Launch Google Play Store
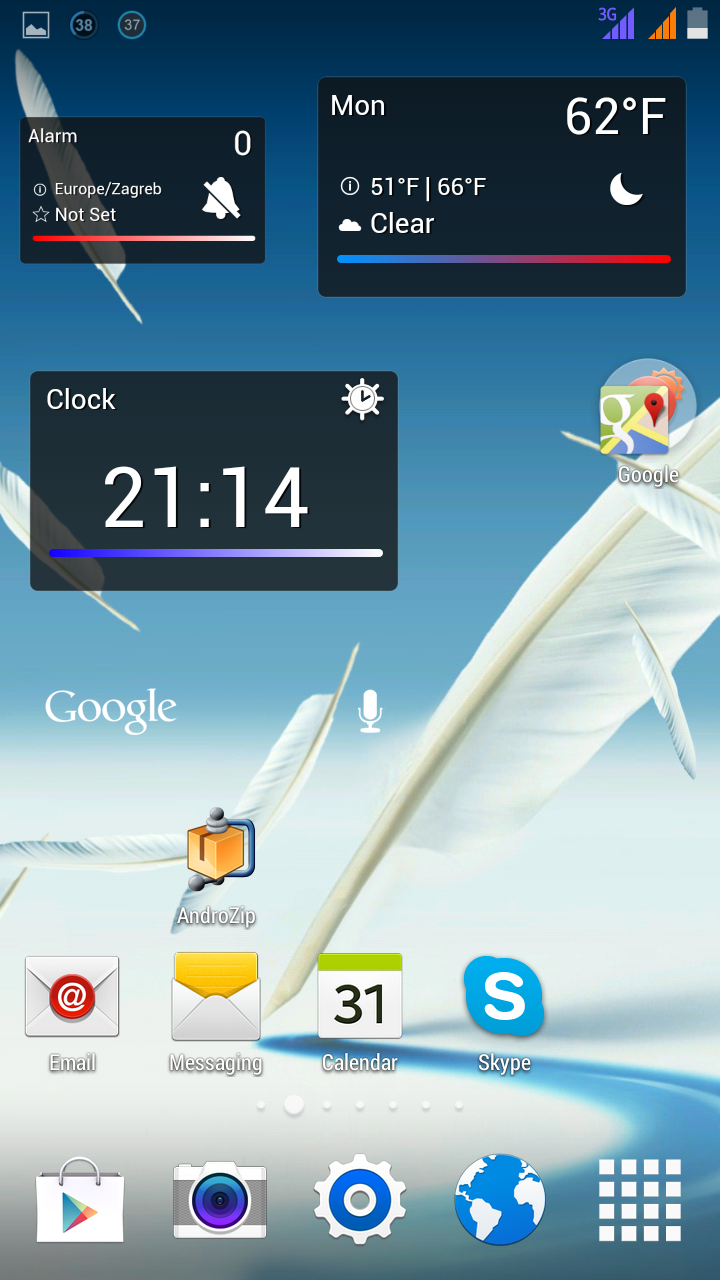The height and width of the screenshot is (1280, 720). pyautogui.click(x=78, y=1198)
